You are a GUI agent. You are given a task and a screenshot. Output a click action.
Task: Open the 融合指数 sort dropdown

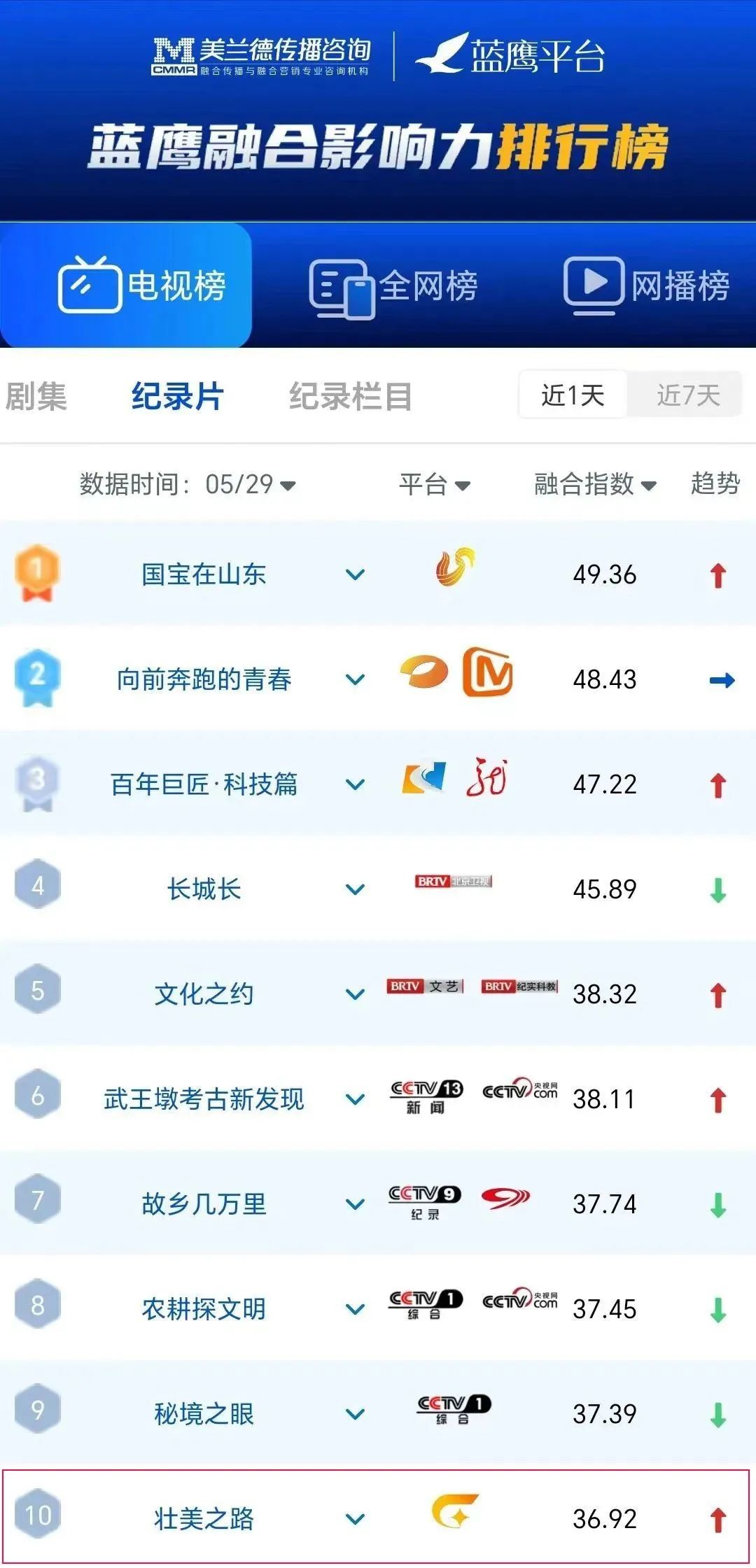[x=595, y=484]
